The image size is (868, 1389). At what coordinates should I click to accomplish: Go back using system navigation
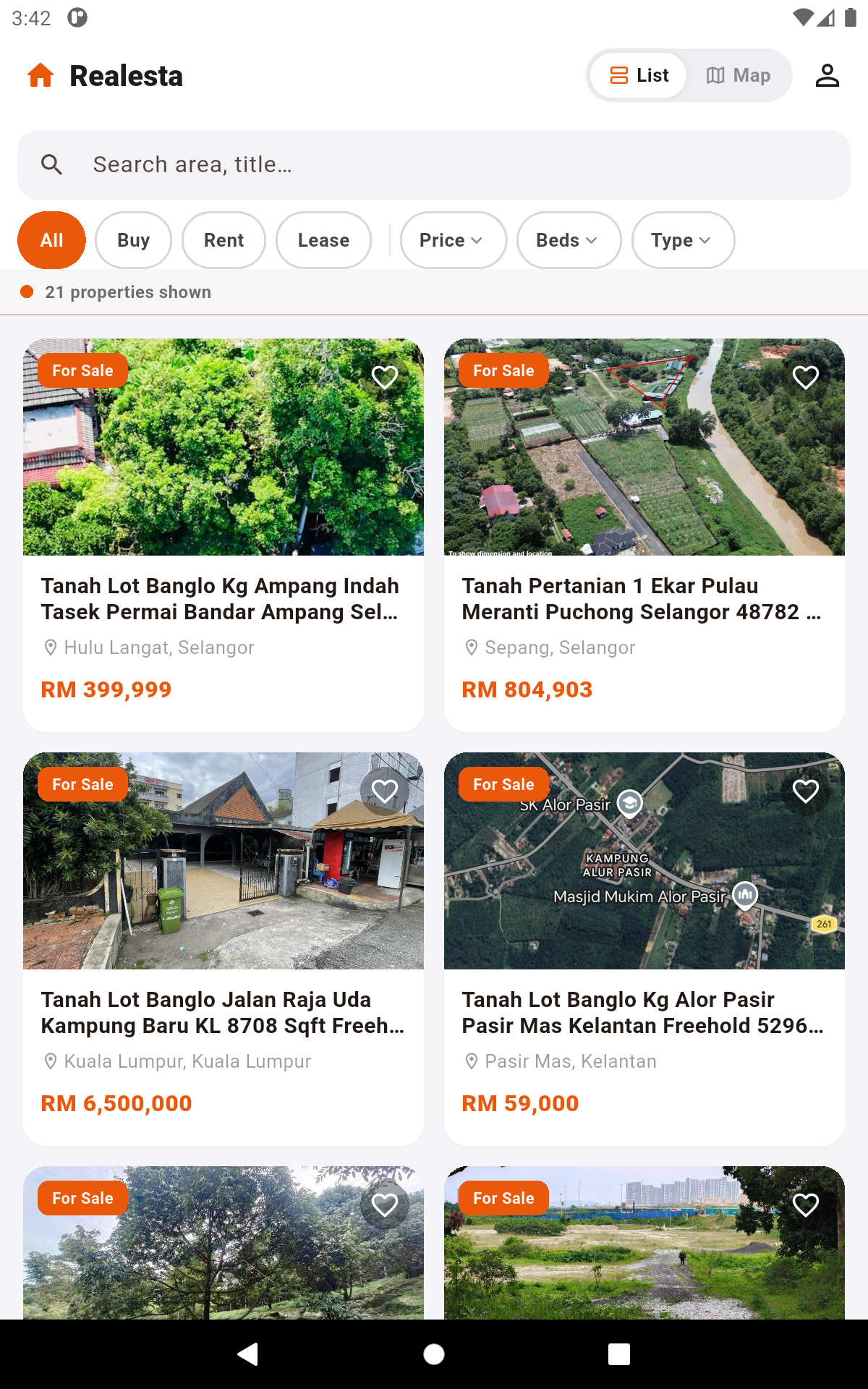click(x=248, y=1354)
